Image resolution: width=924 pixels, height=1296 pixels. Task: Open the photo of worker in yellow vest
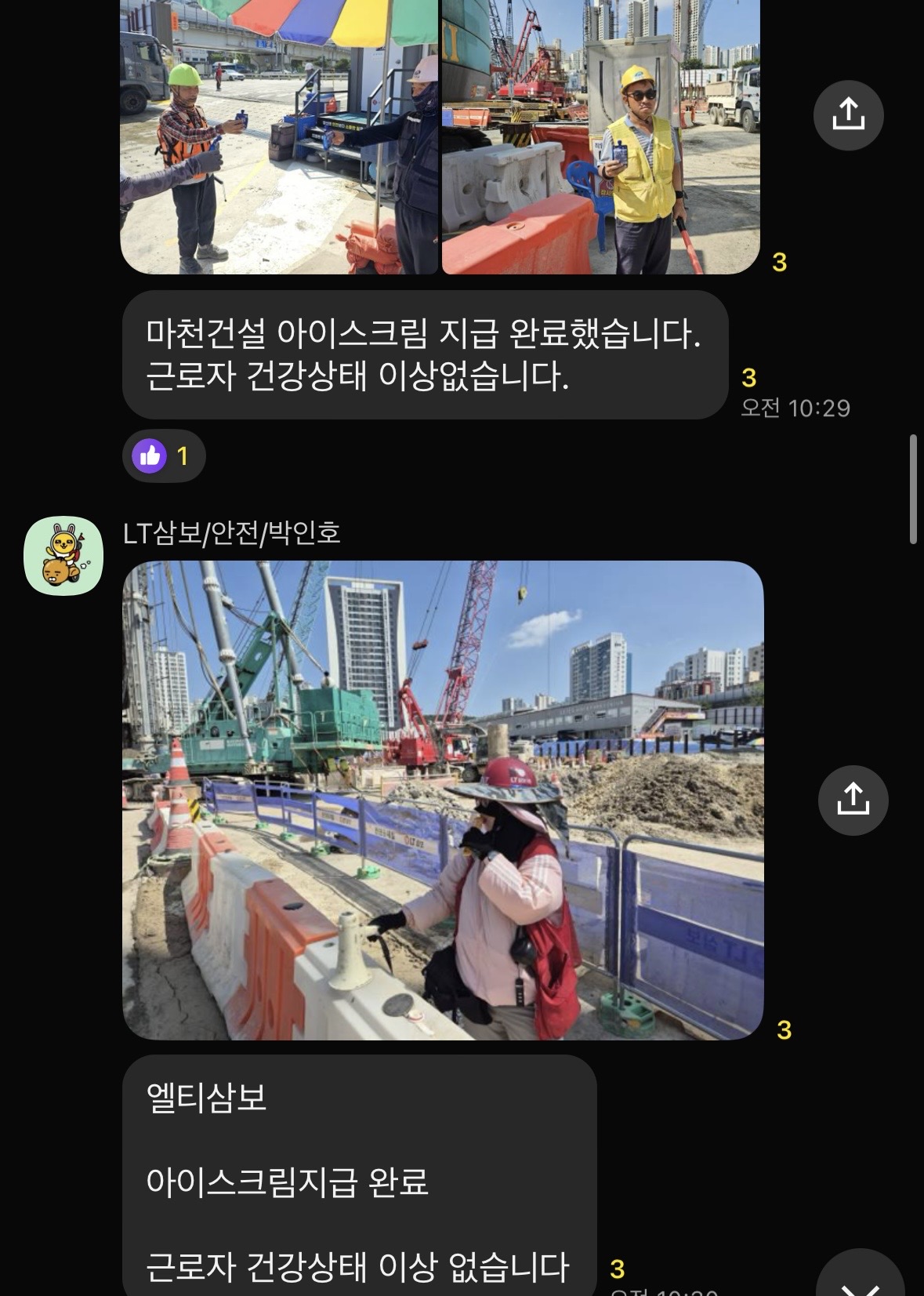(600, 137)
